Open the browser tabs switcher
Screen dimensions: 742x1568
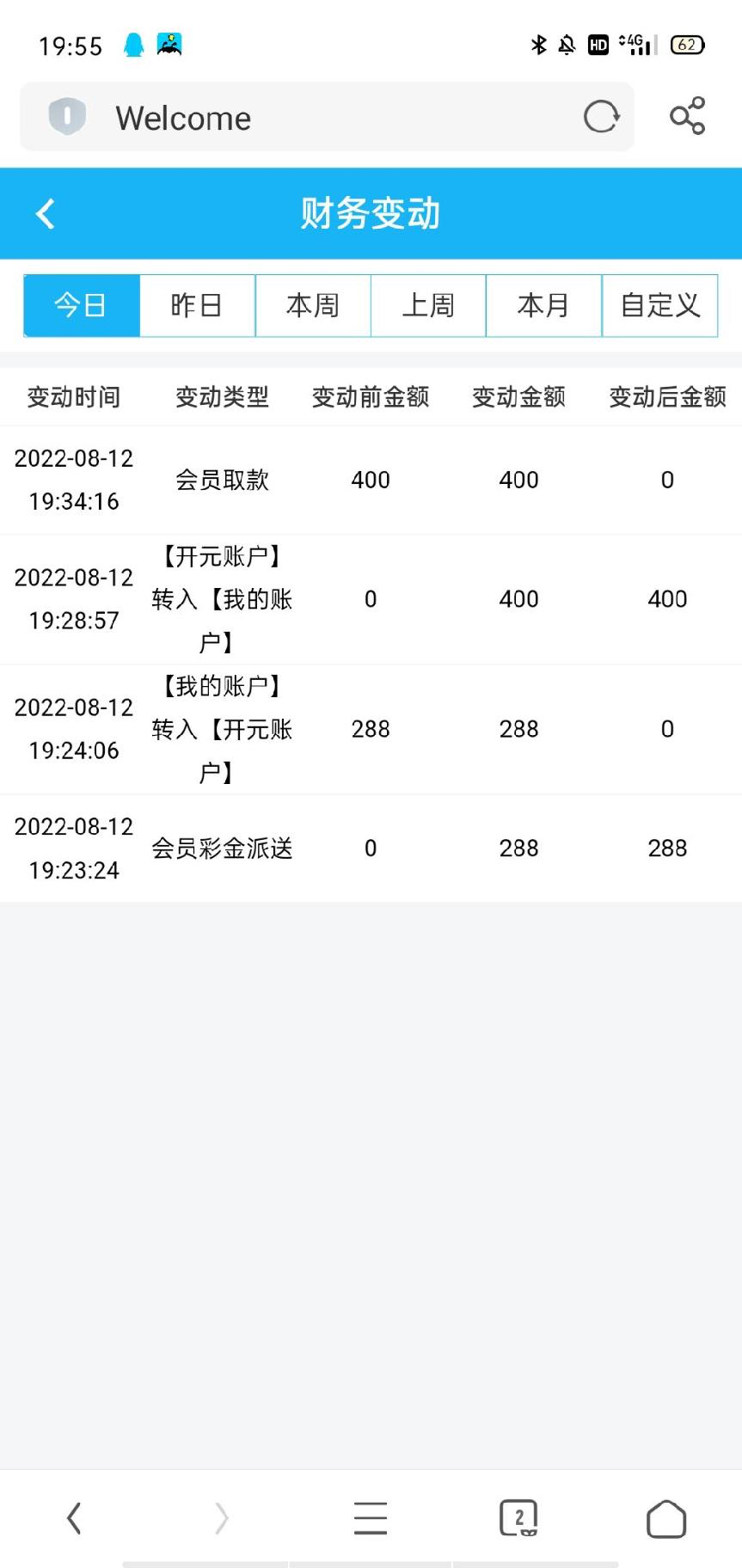click(518, 1518)
